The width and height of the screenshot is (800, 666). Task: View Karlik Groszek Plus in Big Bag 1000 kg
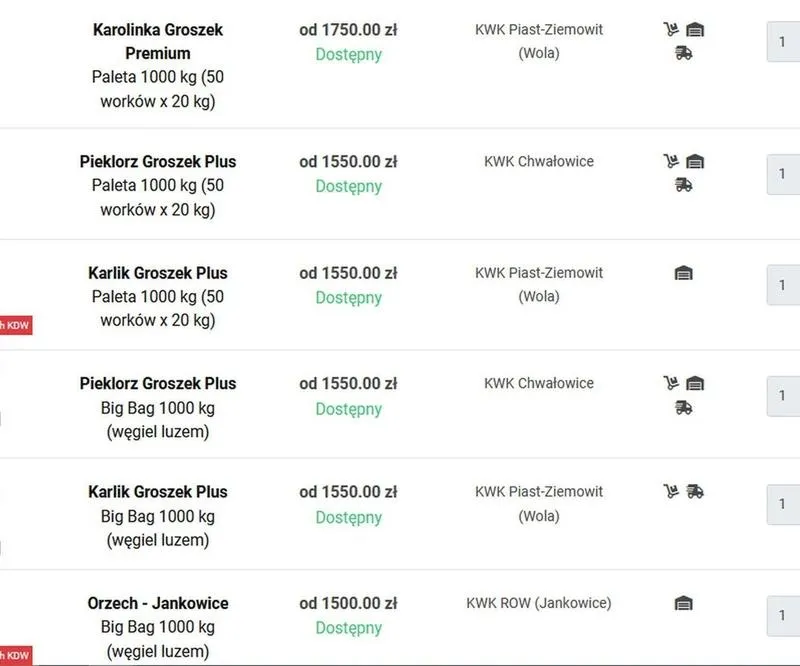(158, 491)
